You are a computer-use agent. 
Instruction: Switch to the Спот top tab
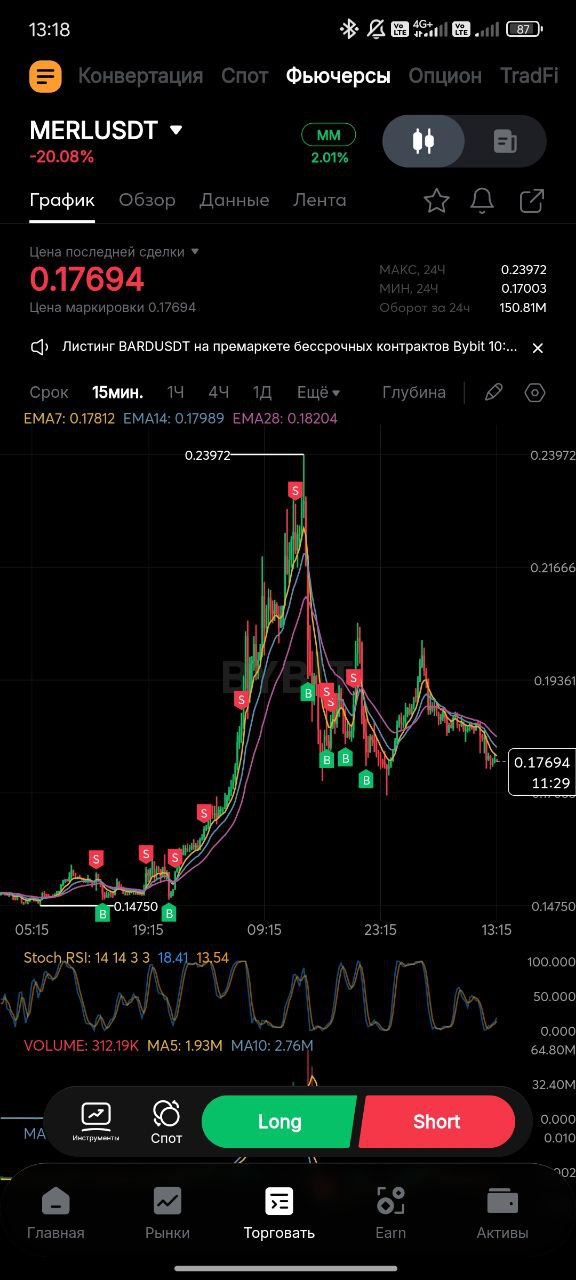245,76
